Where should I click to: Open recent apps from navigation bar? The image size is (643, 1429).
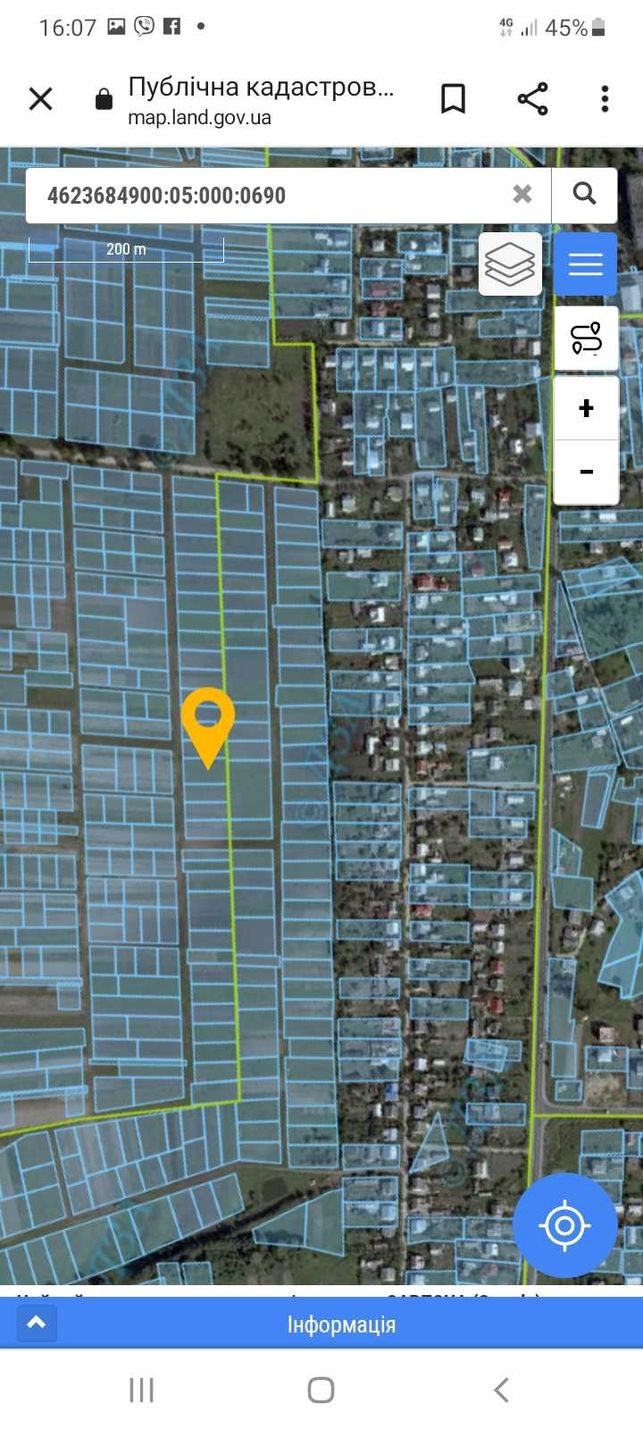[x=141, y=1389]
